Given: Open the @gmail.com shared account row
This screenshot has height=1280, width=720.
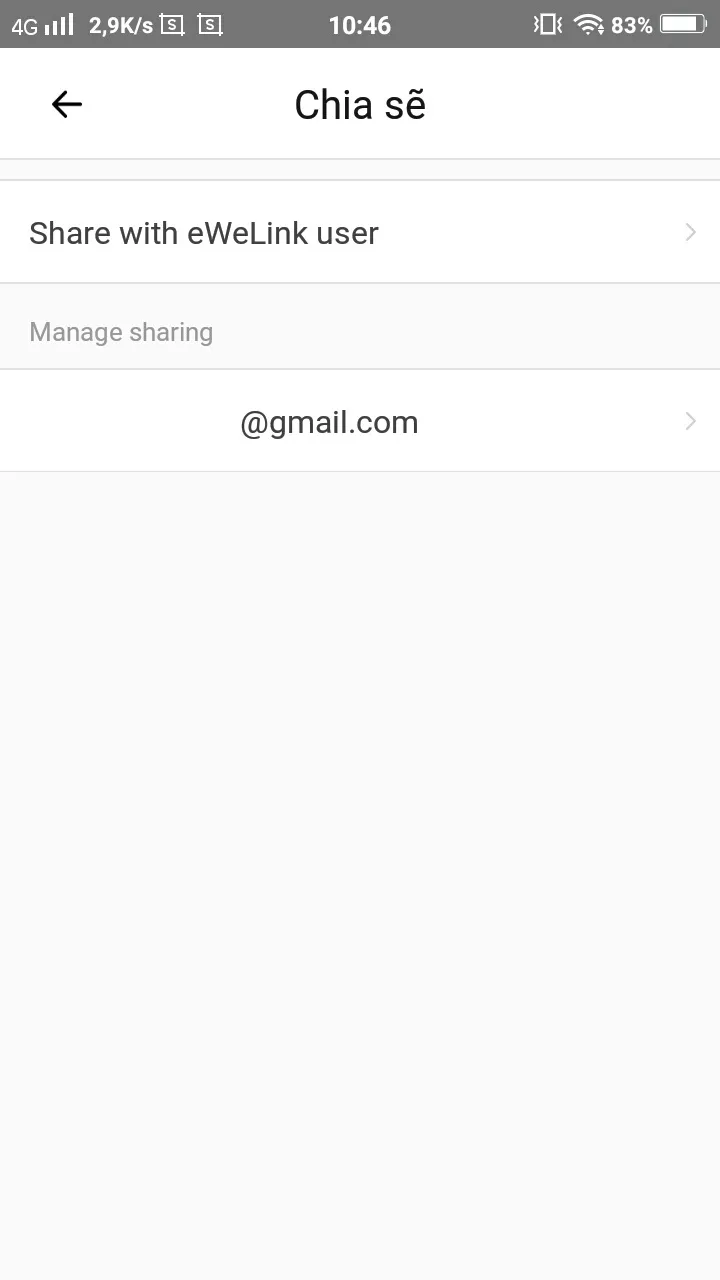Looking at the screenshot, I should point(360,422).
